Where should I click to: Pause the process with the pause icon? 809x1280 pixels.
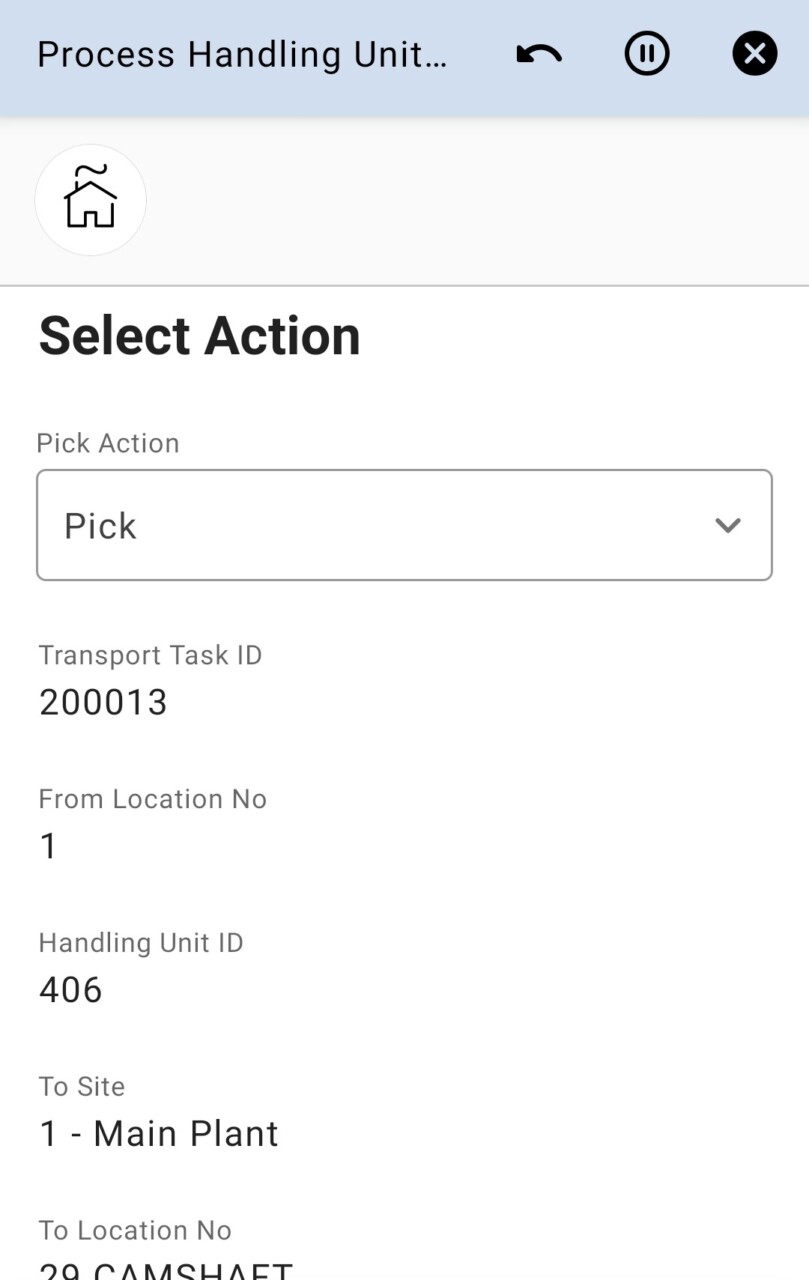pyautogui.click(x=647, y=54)
